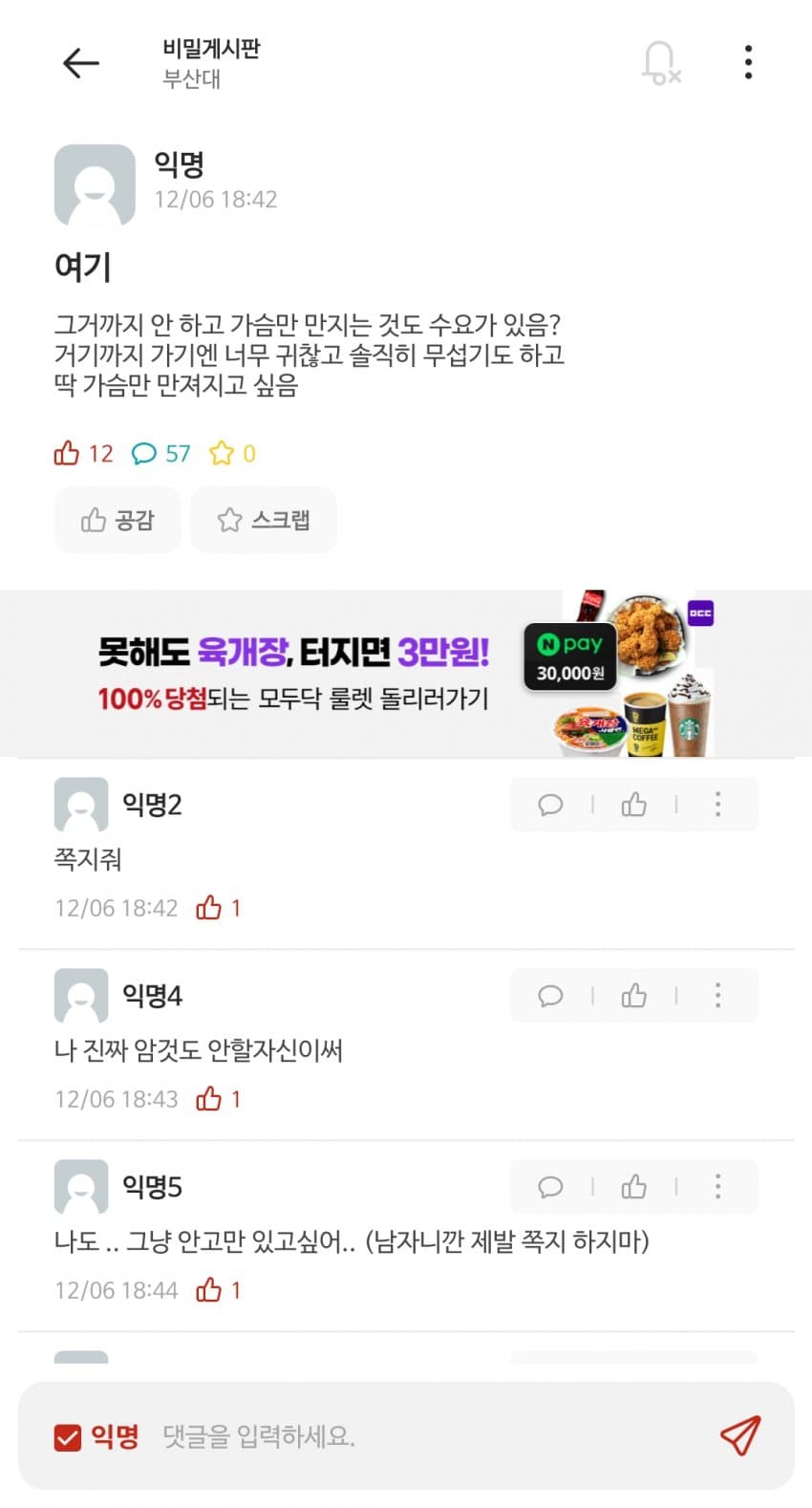The width and height of the screenshot is (812, 1508).
Task: Reply to 익명5's comment
Action: point(550,1187)
